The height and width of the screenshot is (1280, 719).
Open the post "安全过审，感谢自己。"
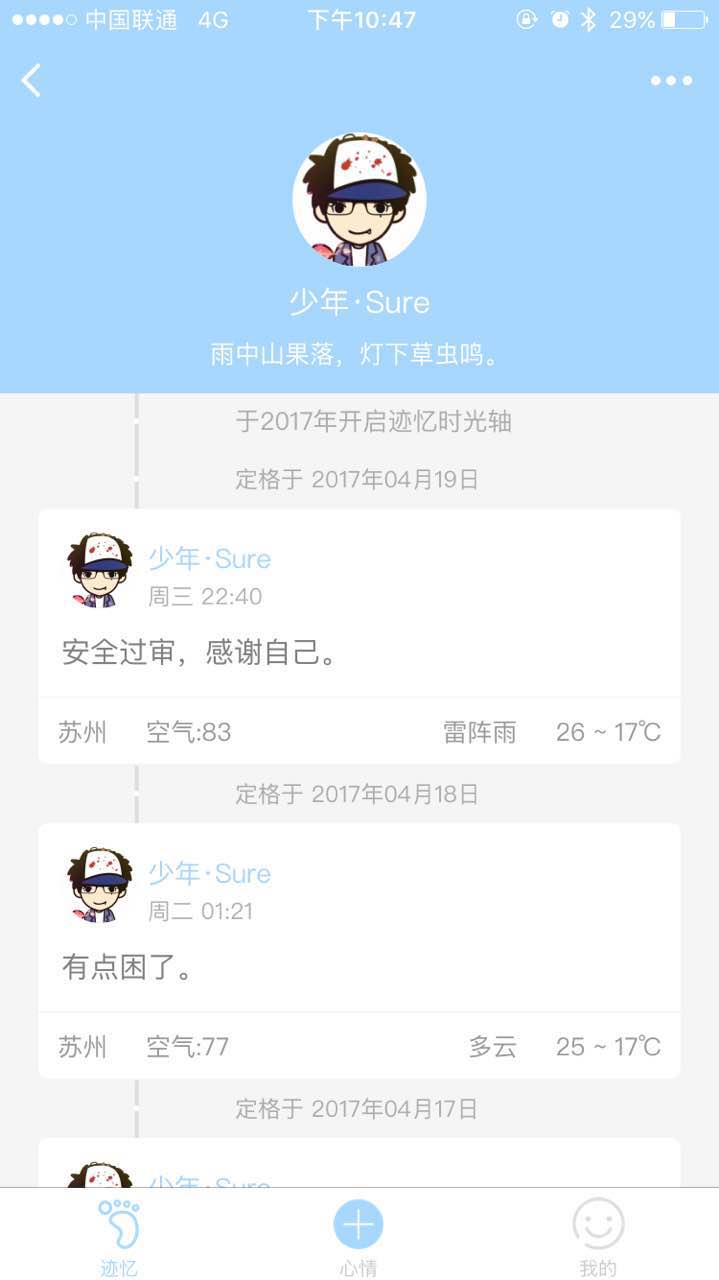pos(199,654)
